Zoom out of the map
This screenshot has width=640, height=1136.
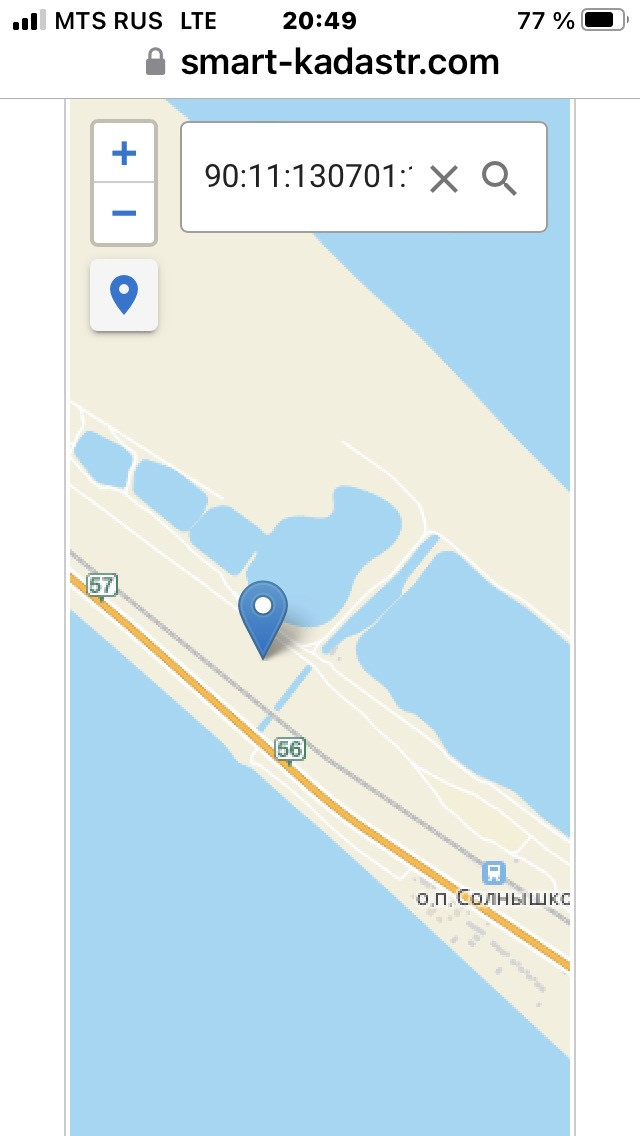click(124, 213)
